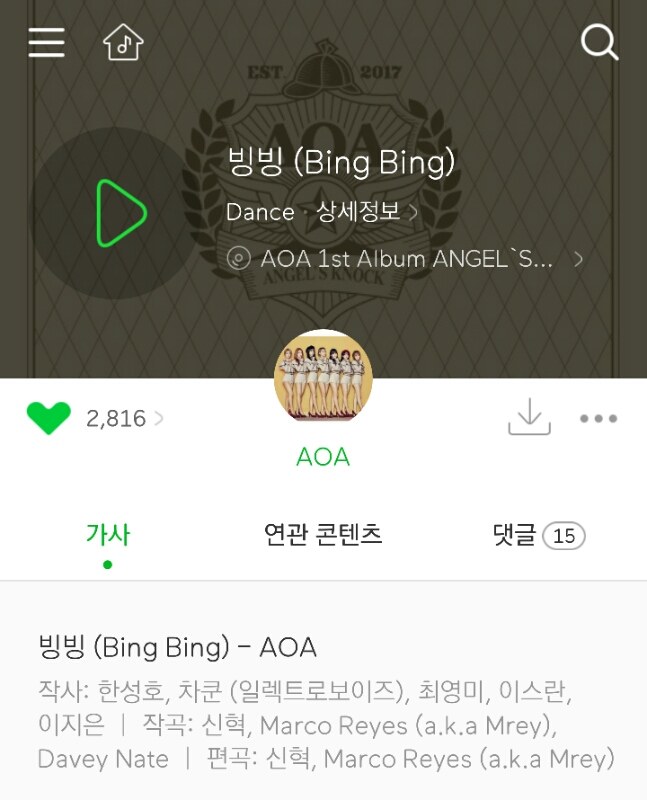Screen dimensions: 647x800
Task: Open the AOA 1st Album ANGEL'S link
Action: click(x=406, y=259)
